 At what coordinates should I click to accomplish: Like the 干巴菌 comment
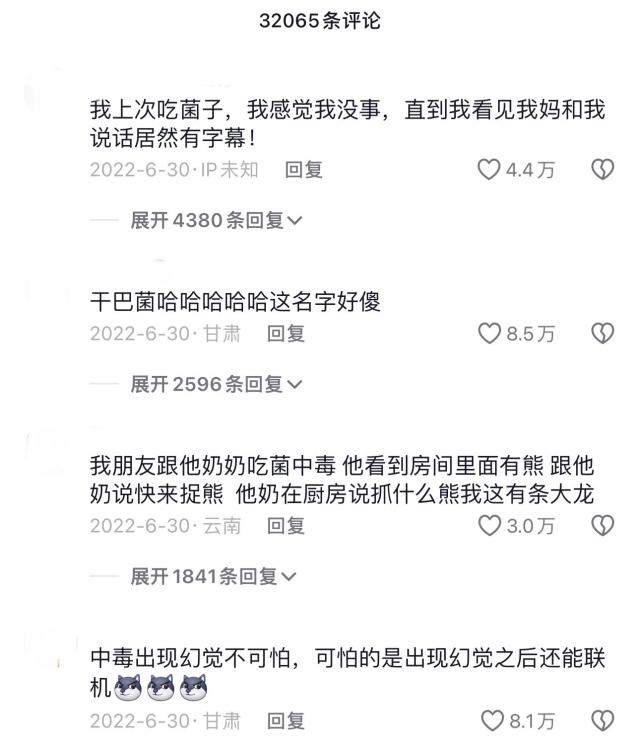[x=489, y=334]
